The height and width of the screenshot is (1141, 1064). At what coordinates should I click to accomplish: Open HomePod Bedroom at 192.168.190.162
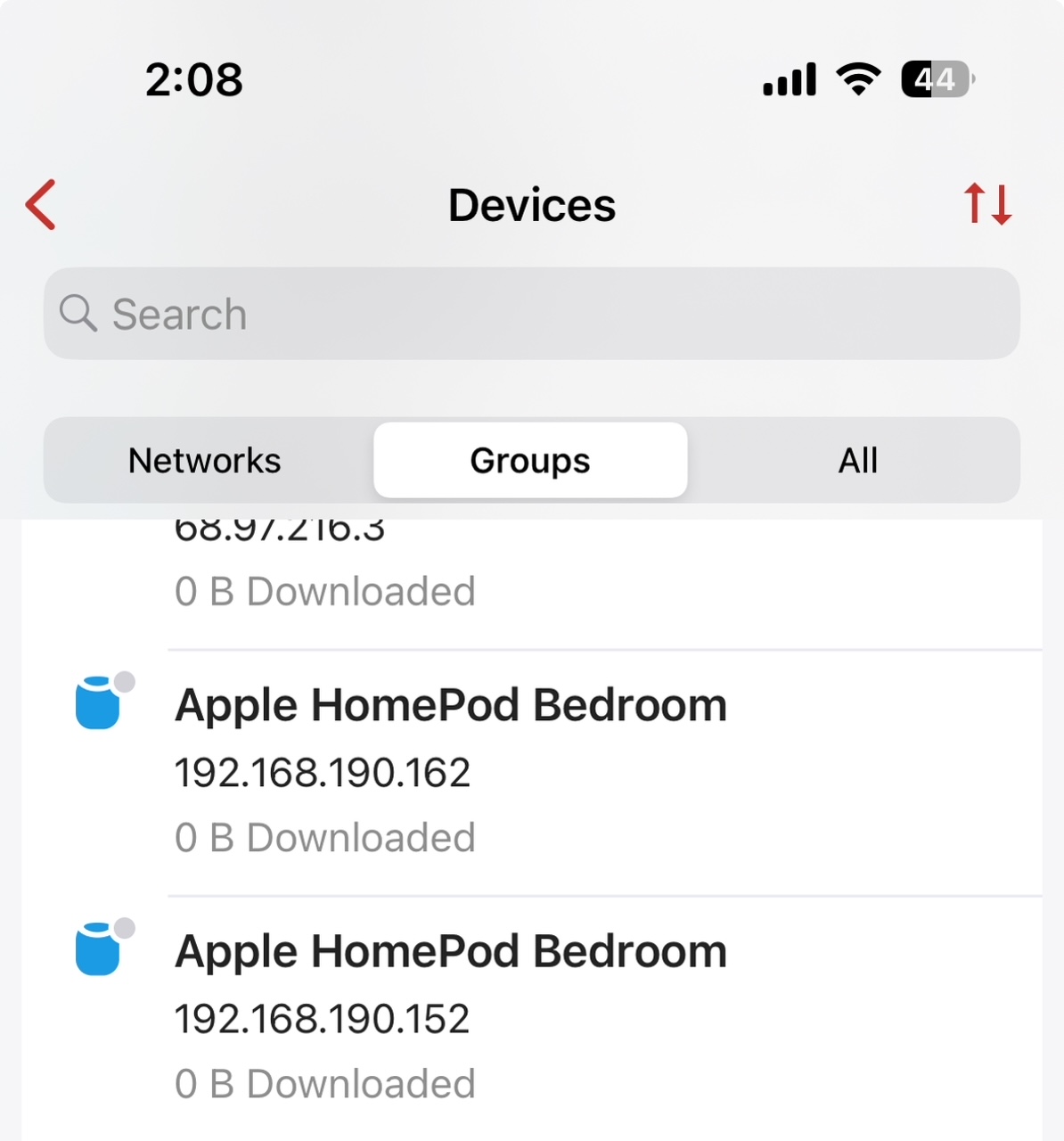pos(531,771)
